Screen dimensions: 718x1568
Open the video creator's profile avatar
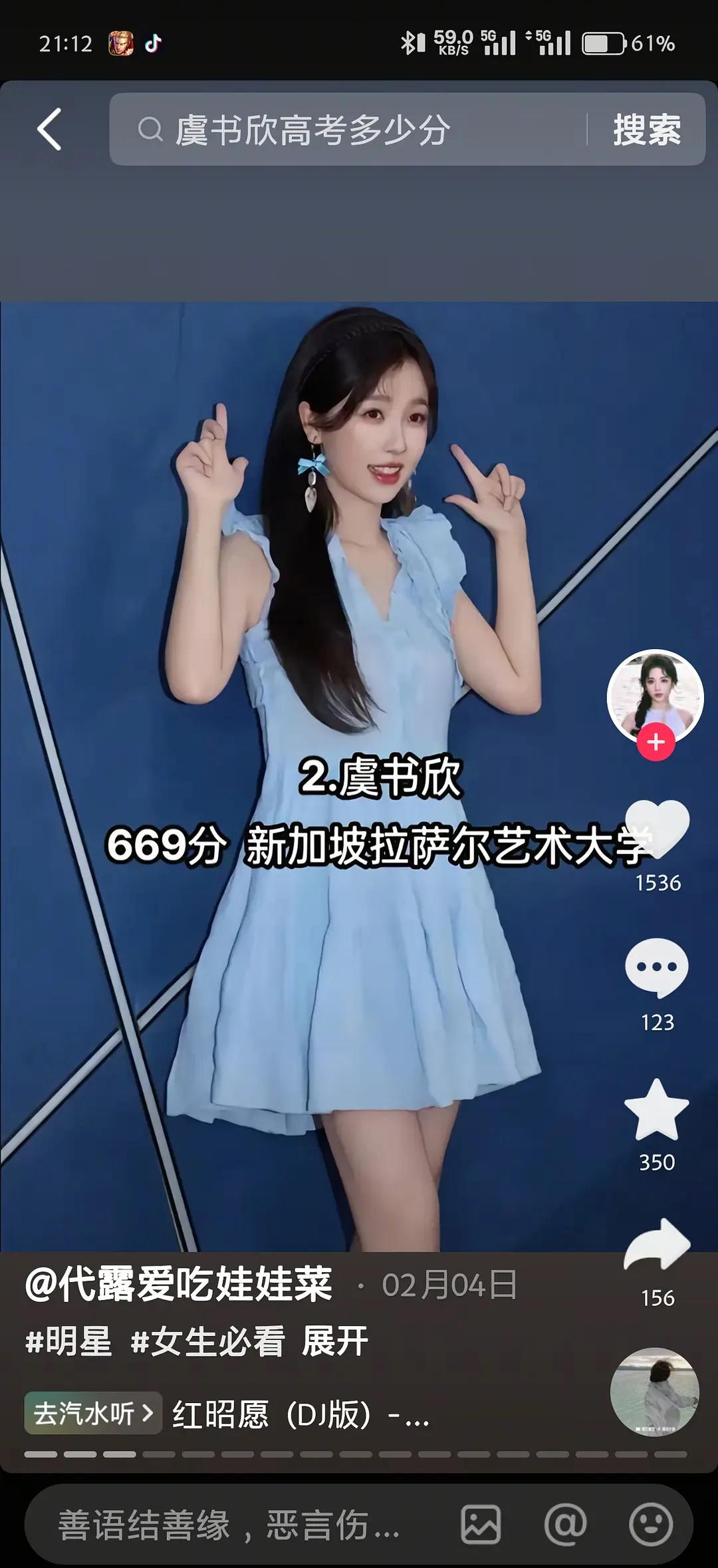pos(656,697)
